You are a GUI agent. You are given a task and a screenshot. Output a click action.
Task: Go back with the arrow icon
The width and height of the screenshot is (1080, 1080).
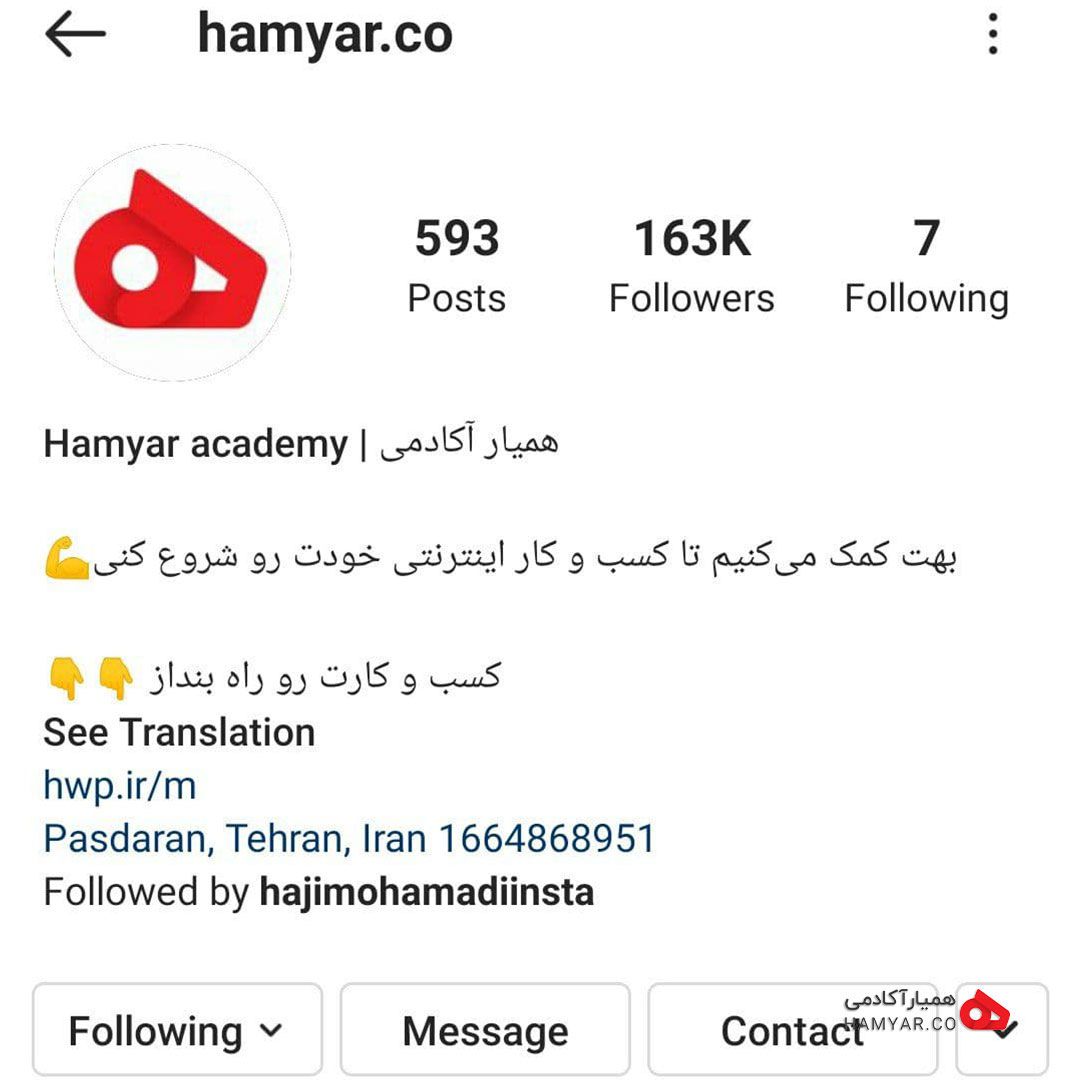click(75, 34)
